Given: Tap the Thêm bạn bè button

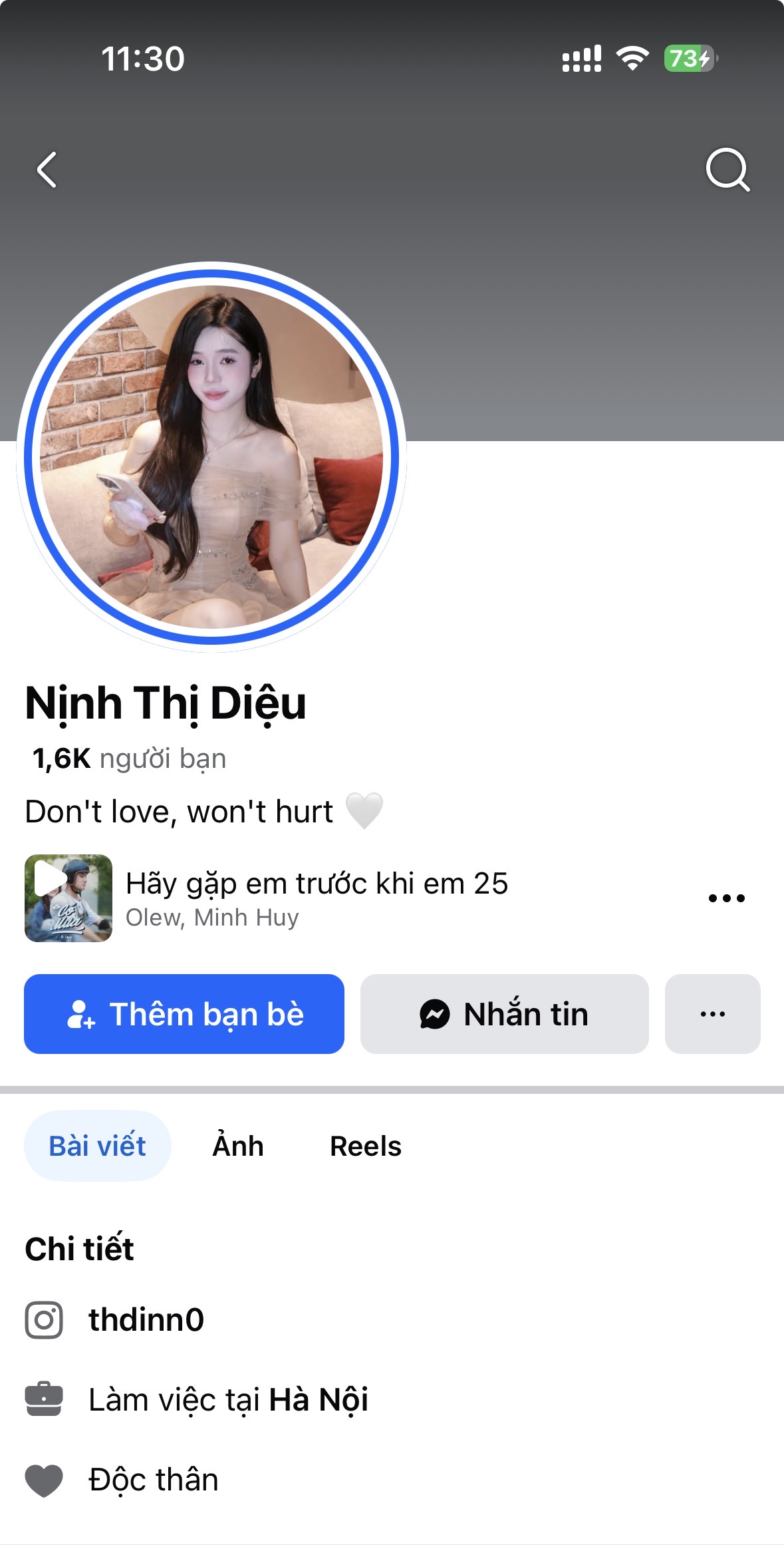Looking at the screenshot, I should coord(184,1014).
